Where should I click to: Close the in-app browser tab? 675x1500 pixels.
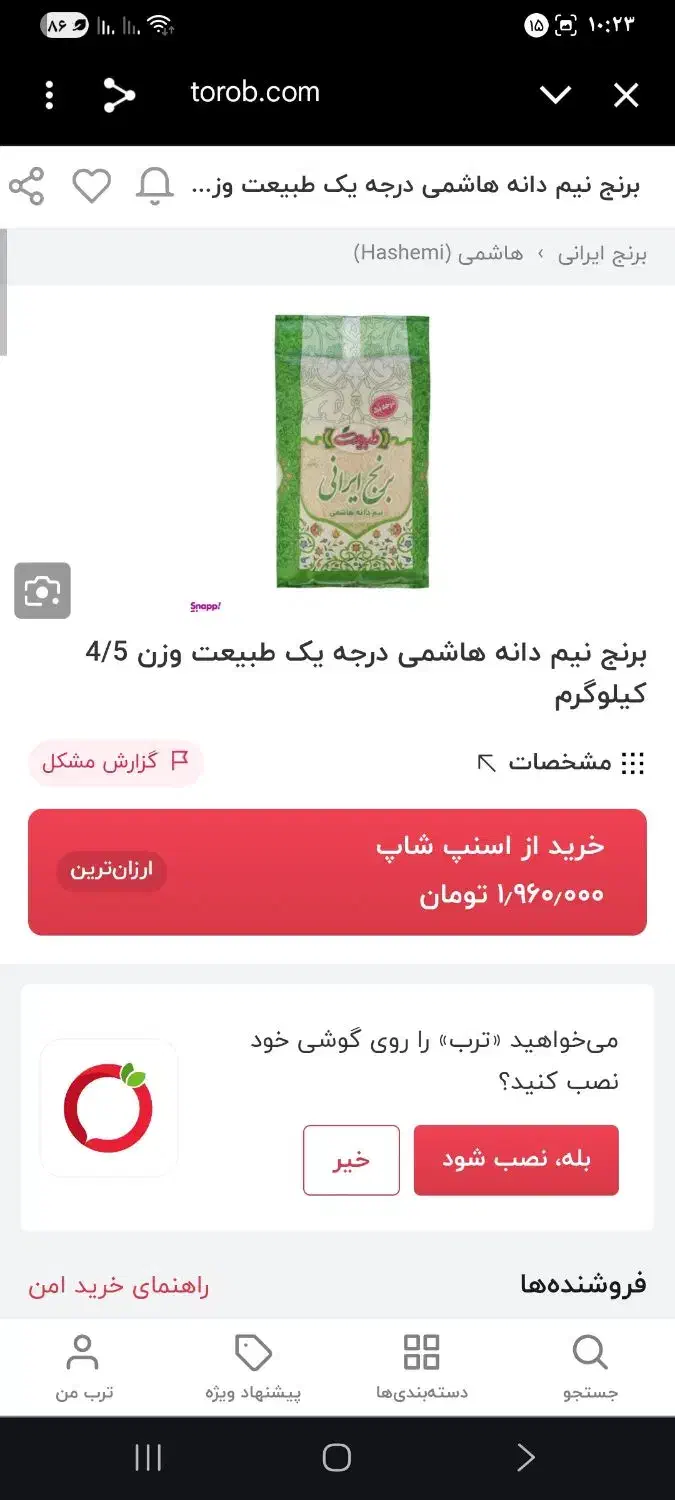(626, 95)
